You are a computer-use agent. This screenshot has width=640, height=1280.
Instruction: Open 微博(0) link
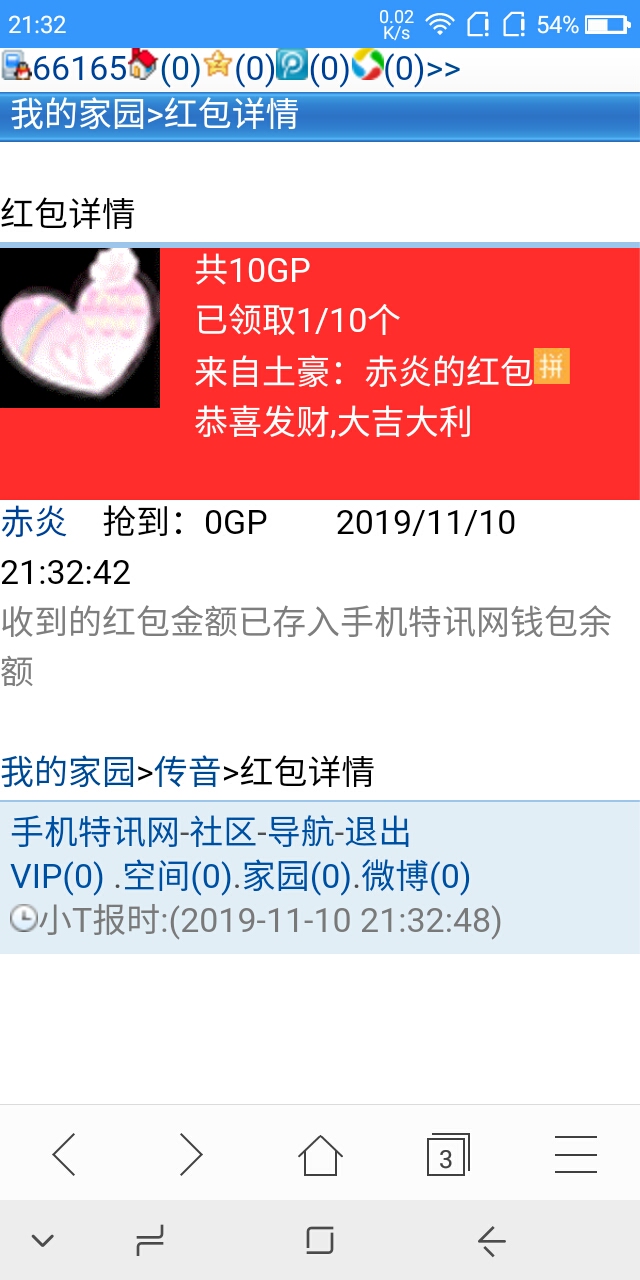tap(415, 877)
